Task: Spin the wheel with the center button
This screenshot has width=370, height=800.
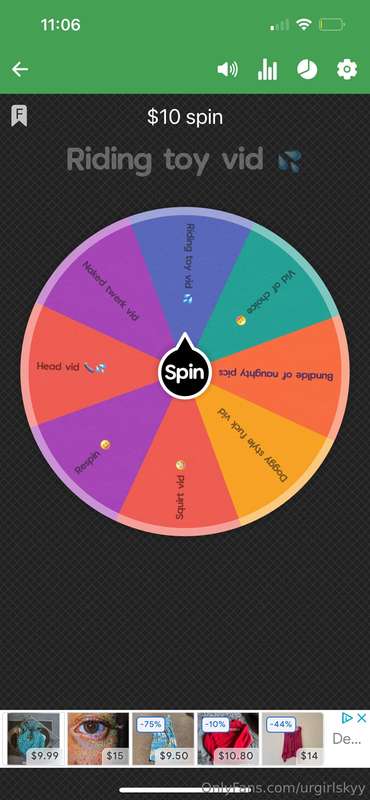Action: pyautogui.click(x=184, y=372)
